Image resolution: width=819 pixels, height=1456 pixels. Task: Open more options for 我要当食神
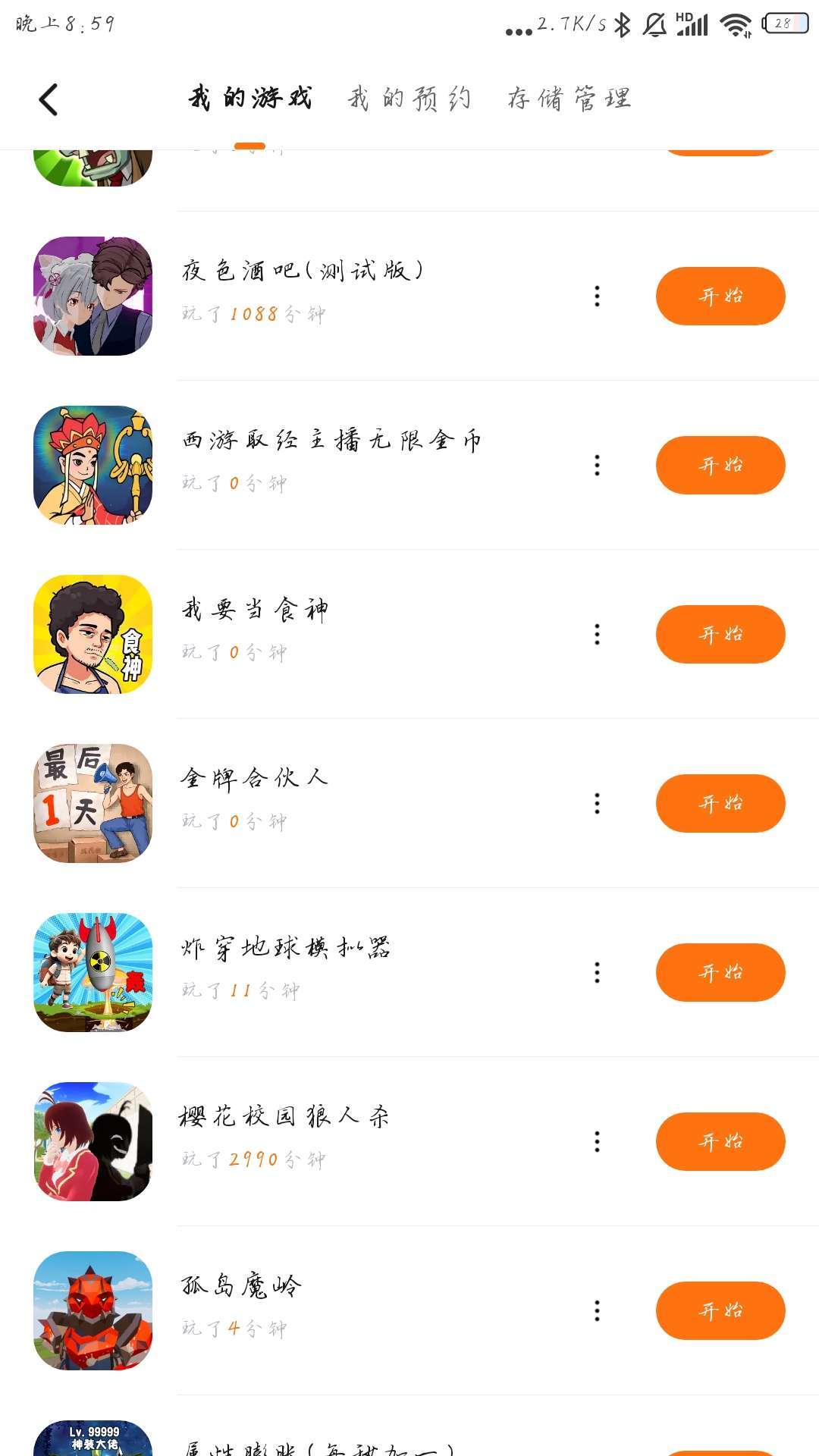click(598, 634)
